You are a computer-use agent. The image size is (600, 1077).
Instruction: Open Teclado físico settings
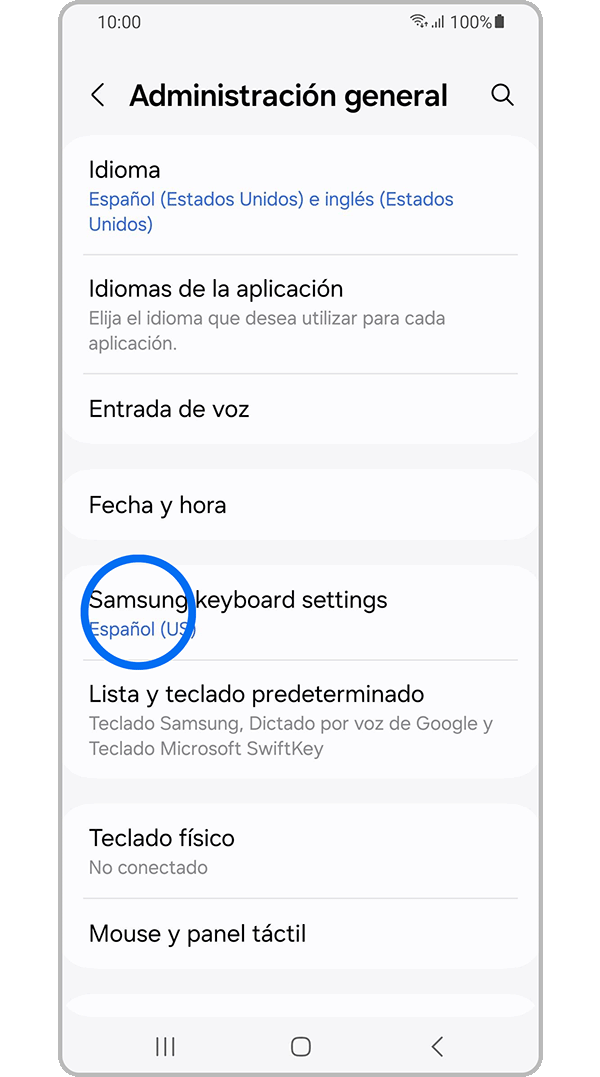(300, 851)
